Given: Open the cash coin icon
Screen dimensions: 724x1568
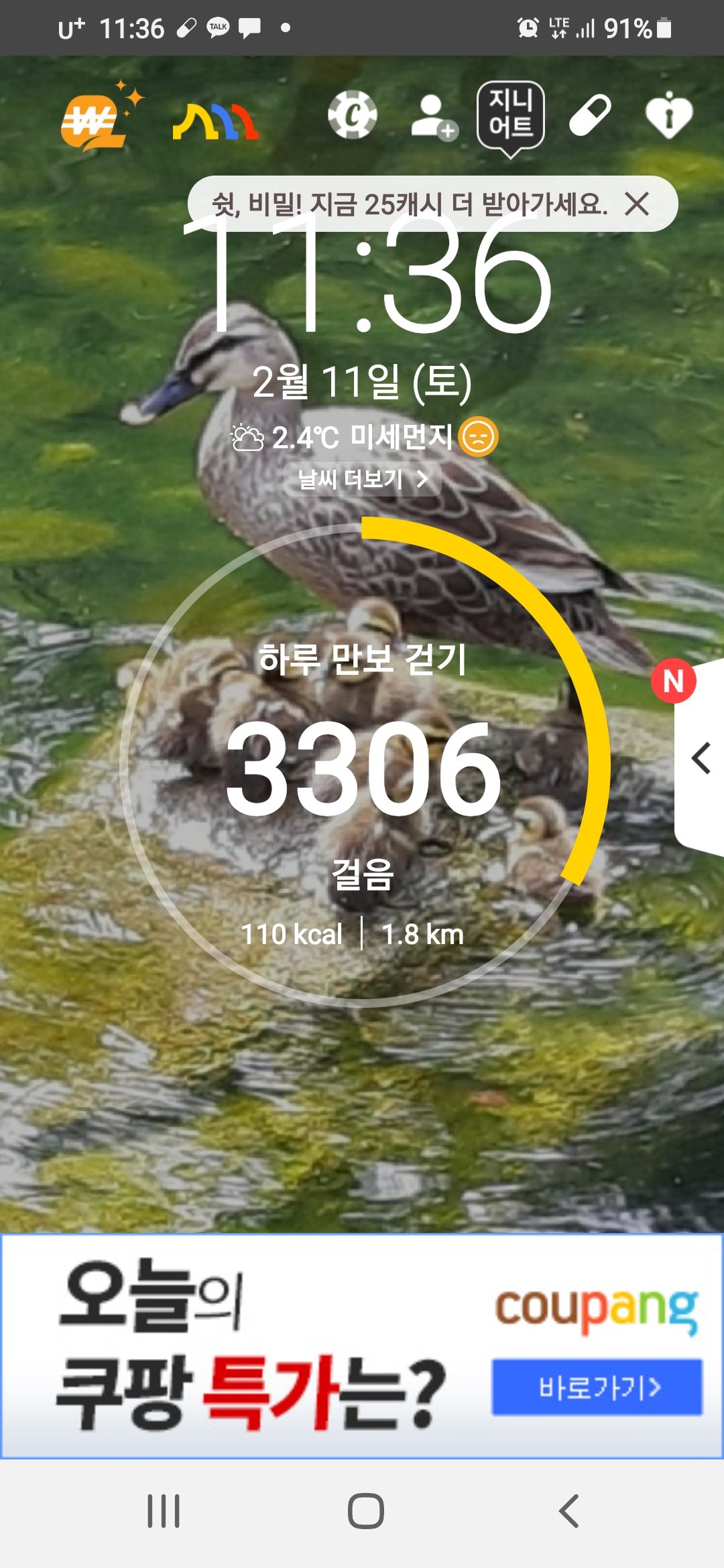Looking at the screenshot, I should pyautogui.click(x=353, y=115).
